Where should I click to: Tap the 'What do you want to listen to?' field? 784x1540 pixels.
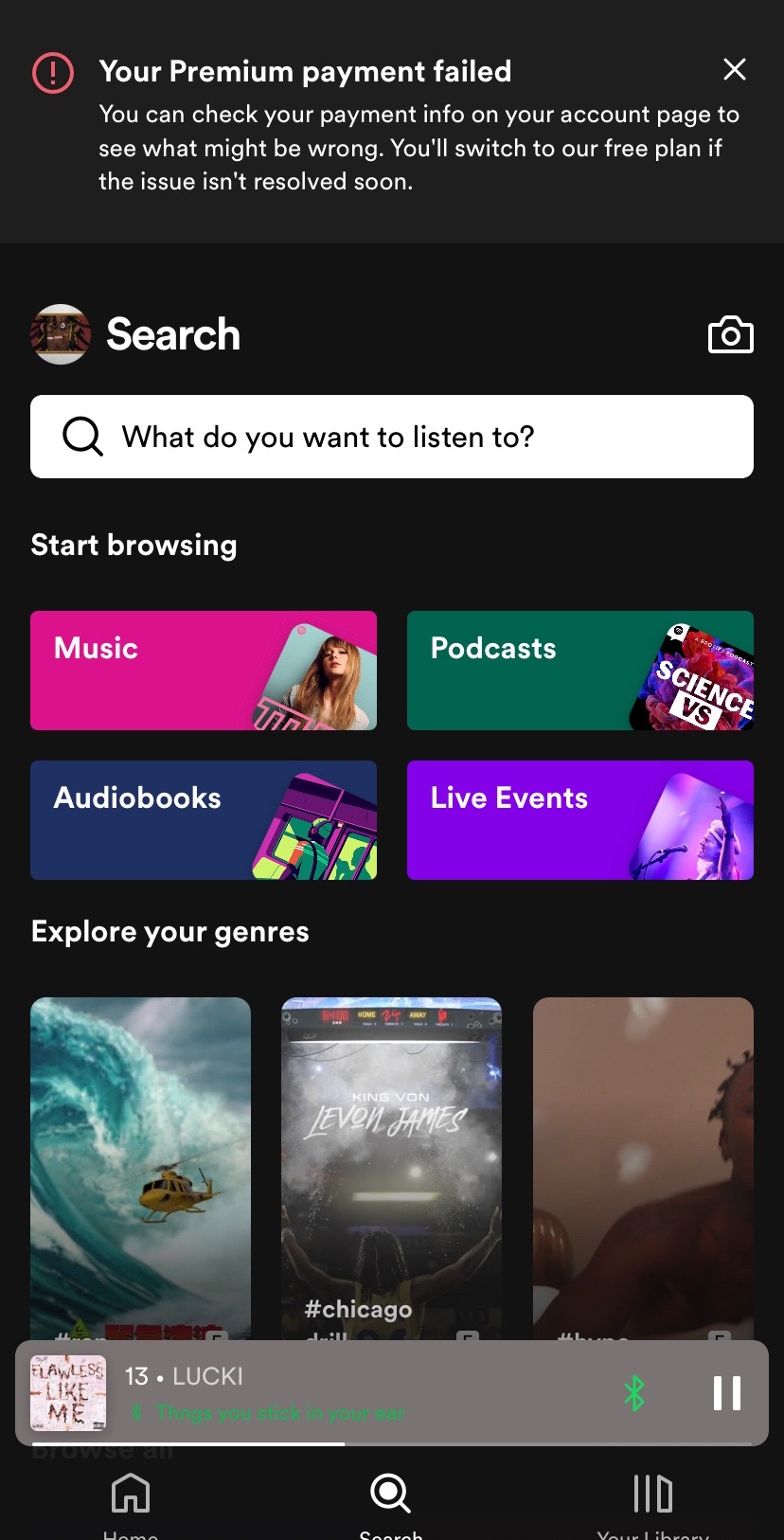tap(392, 437)
